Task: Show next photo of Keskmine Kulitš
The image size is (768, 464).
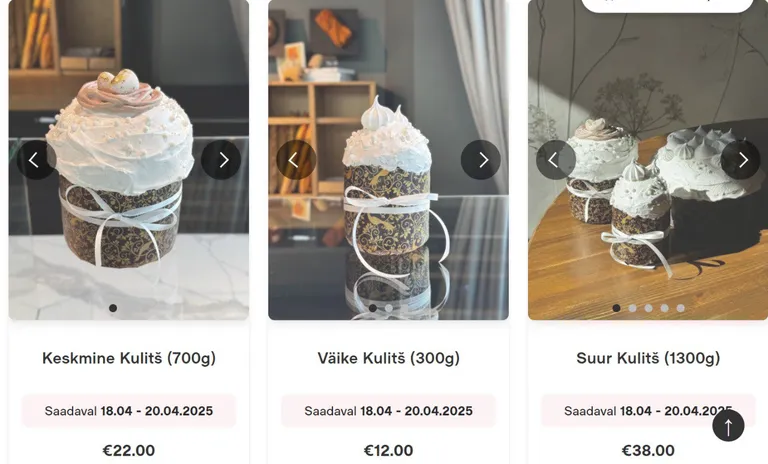Action: pos(221,160)
